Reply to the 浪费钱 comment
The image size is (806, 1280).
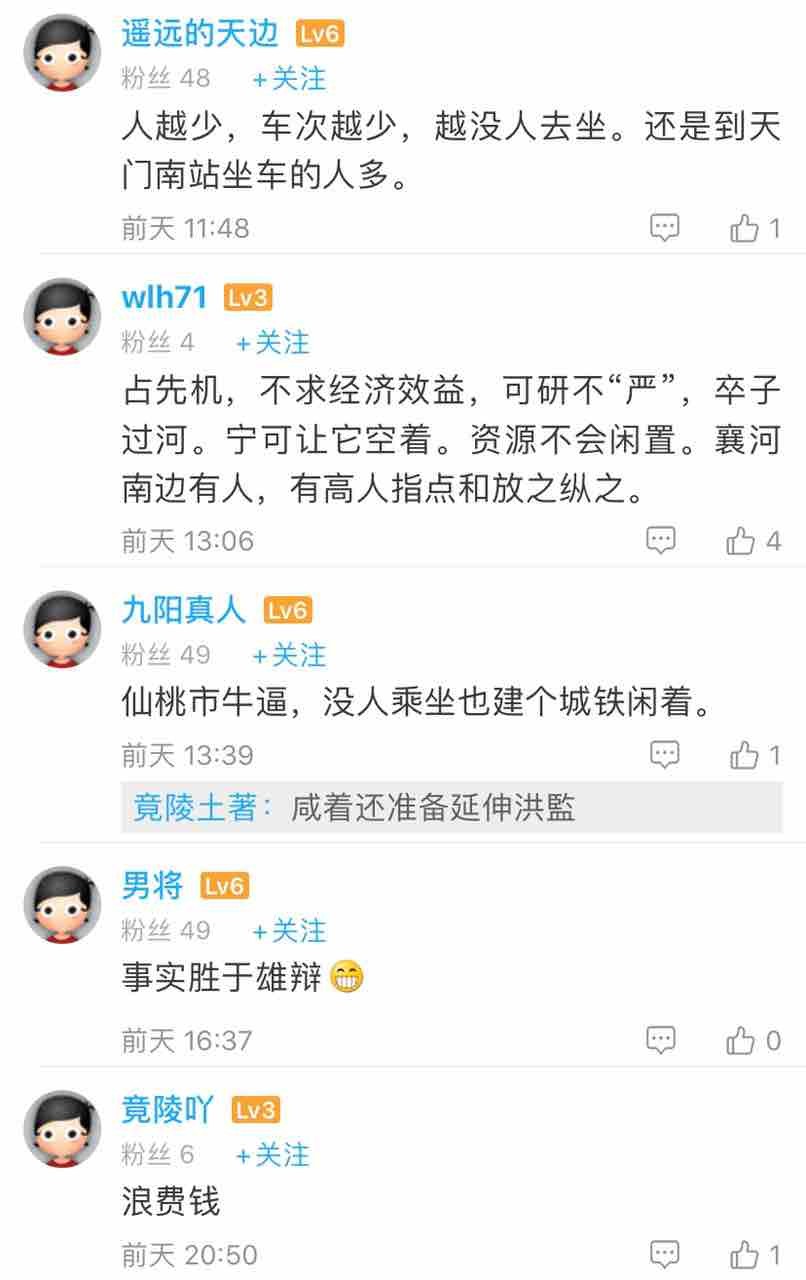tap(665, 1253)
